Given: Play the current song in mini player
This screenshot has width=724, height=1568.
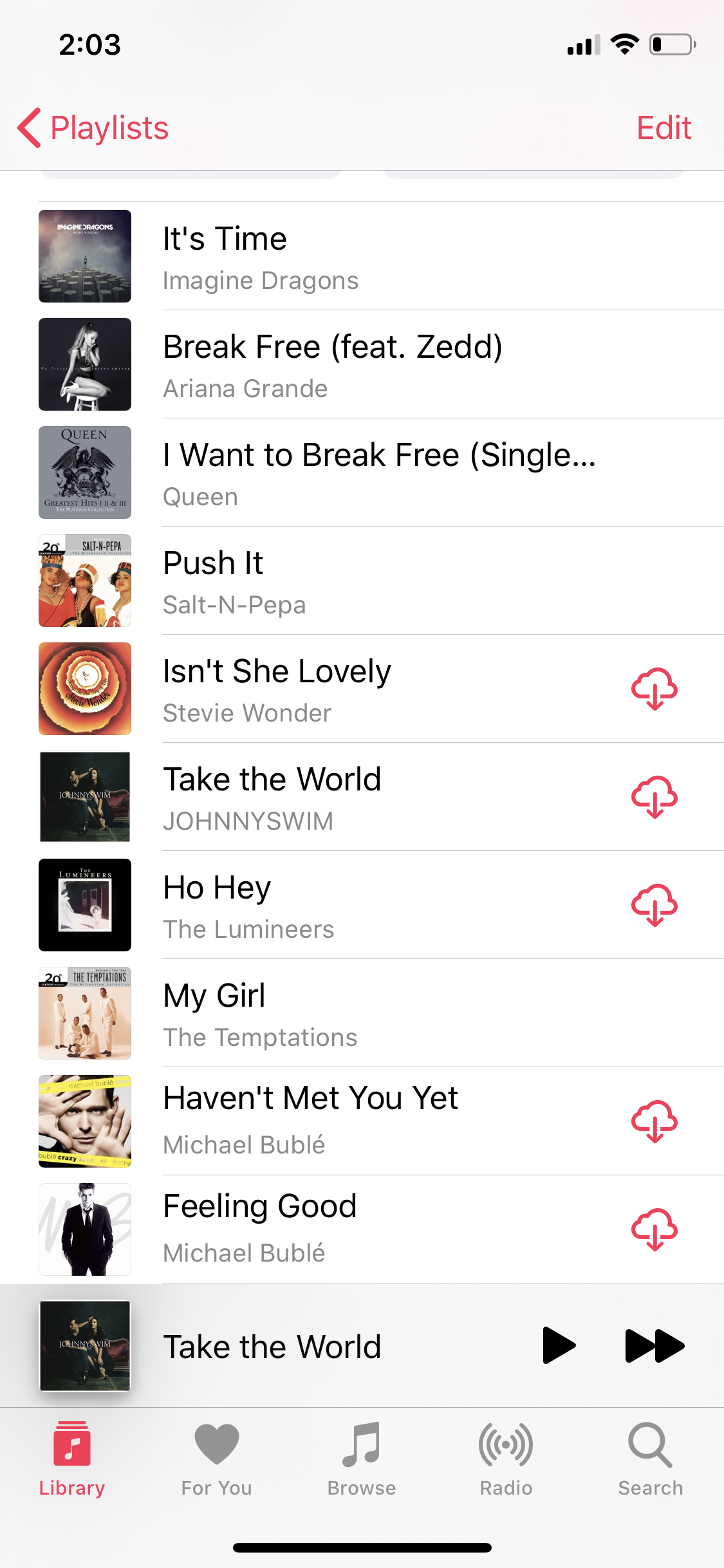Looking at the screenshot, I should tap(559, 1345).
